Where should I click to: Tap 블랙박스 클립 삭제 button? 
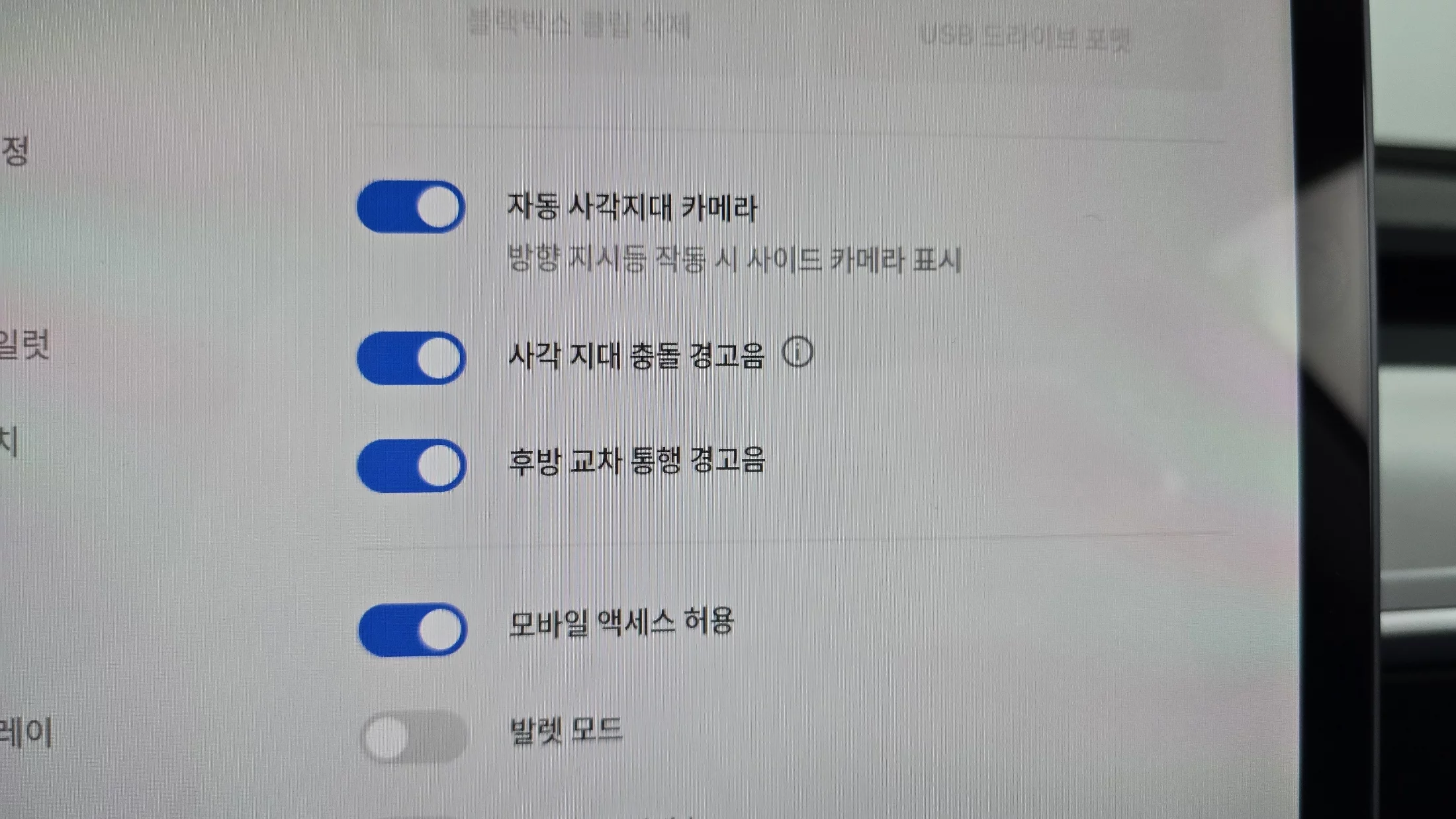point(579,25)
